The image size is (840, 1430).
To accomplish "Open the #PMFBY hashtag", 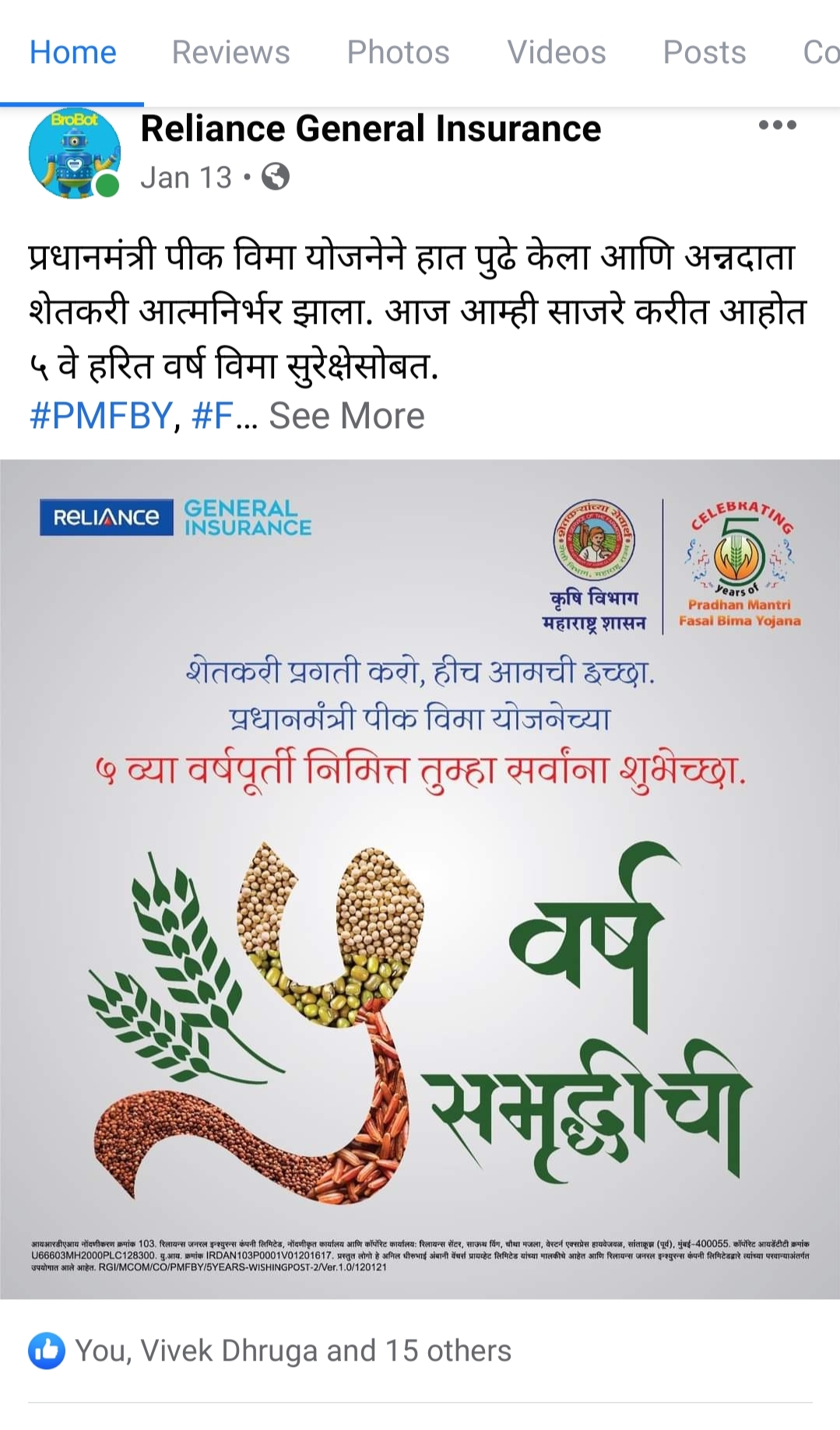I will 100,416.
